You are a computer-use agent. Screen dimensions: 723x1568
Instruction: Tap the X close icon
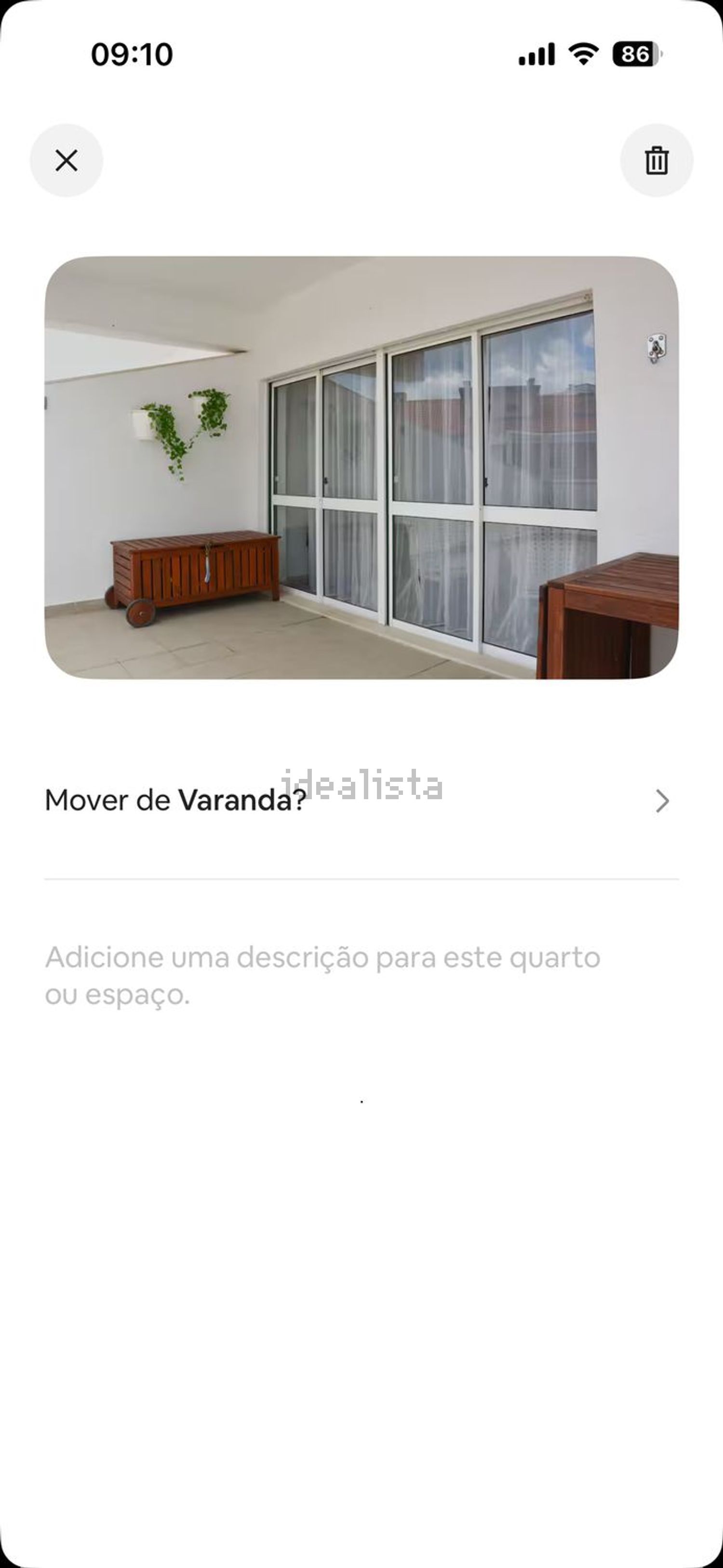[x=67, y=160]
